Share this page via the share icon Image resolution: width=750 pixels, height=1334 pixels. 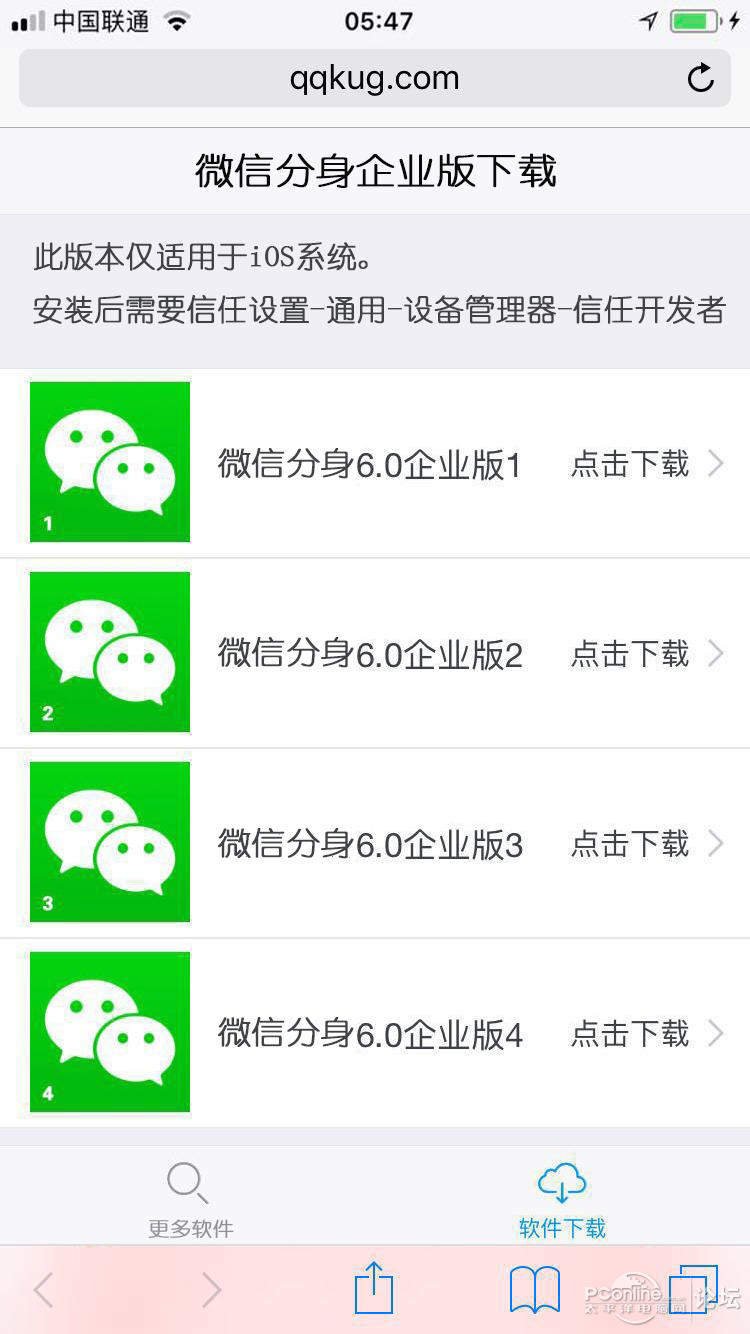coord(375,1287)
